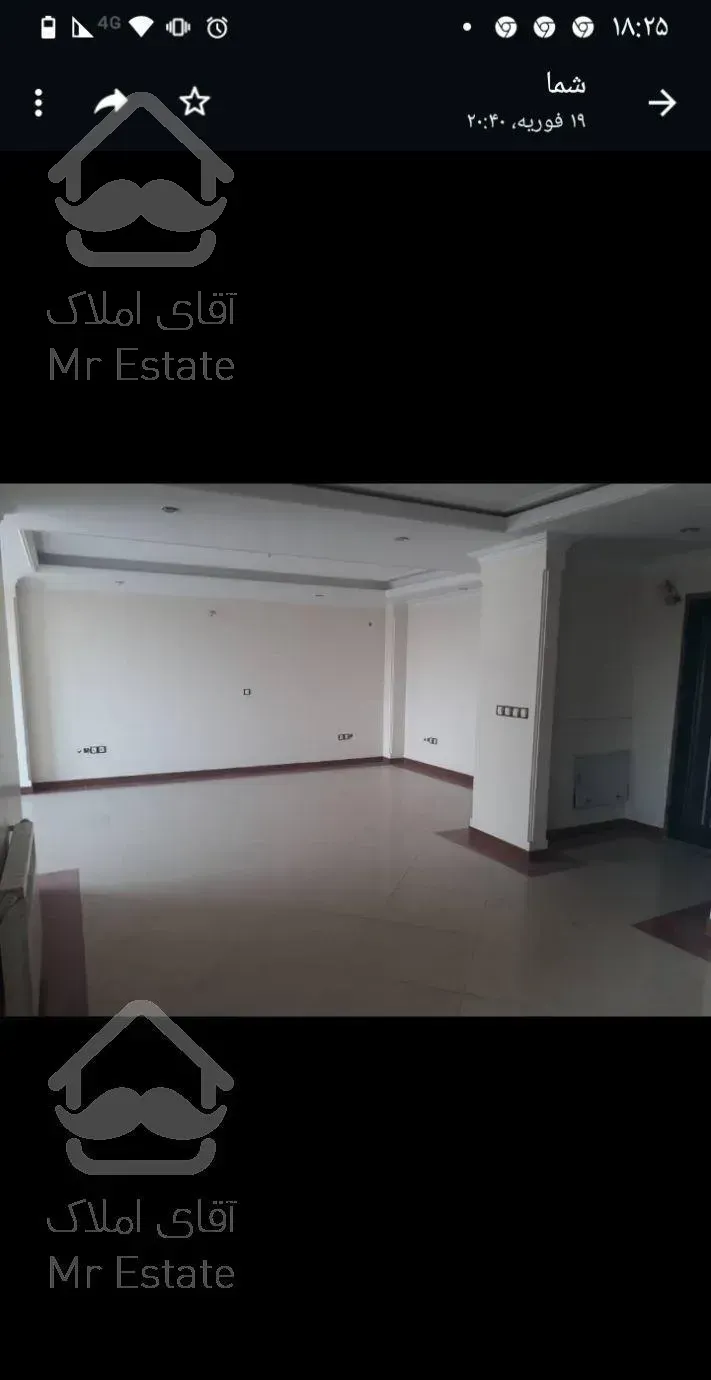Open the three-dot overflow menu
Image resolution: width=711 pixels, height=1380 pixels.
click(38, 103)
